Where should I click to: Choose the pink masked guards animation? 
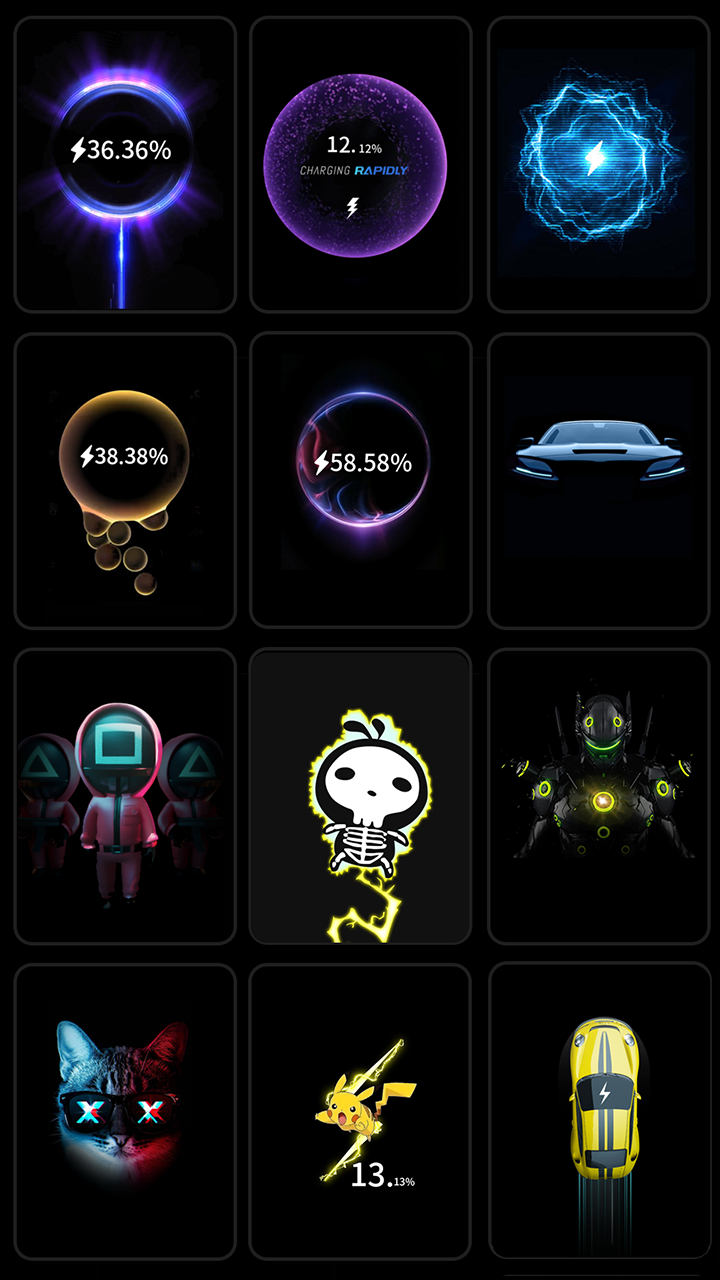(x=124, y=796)
